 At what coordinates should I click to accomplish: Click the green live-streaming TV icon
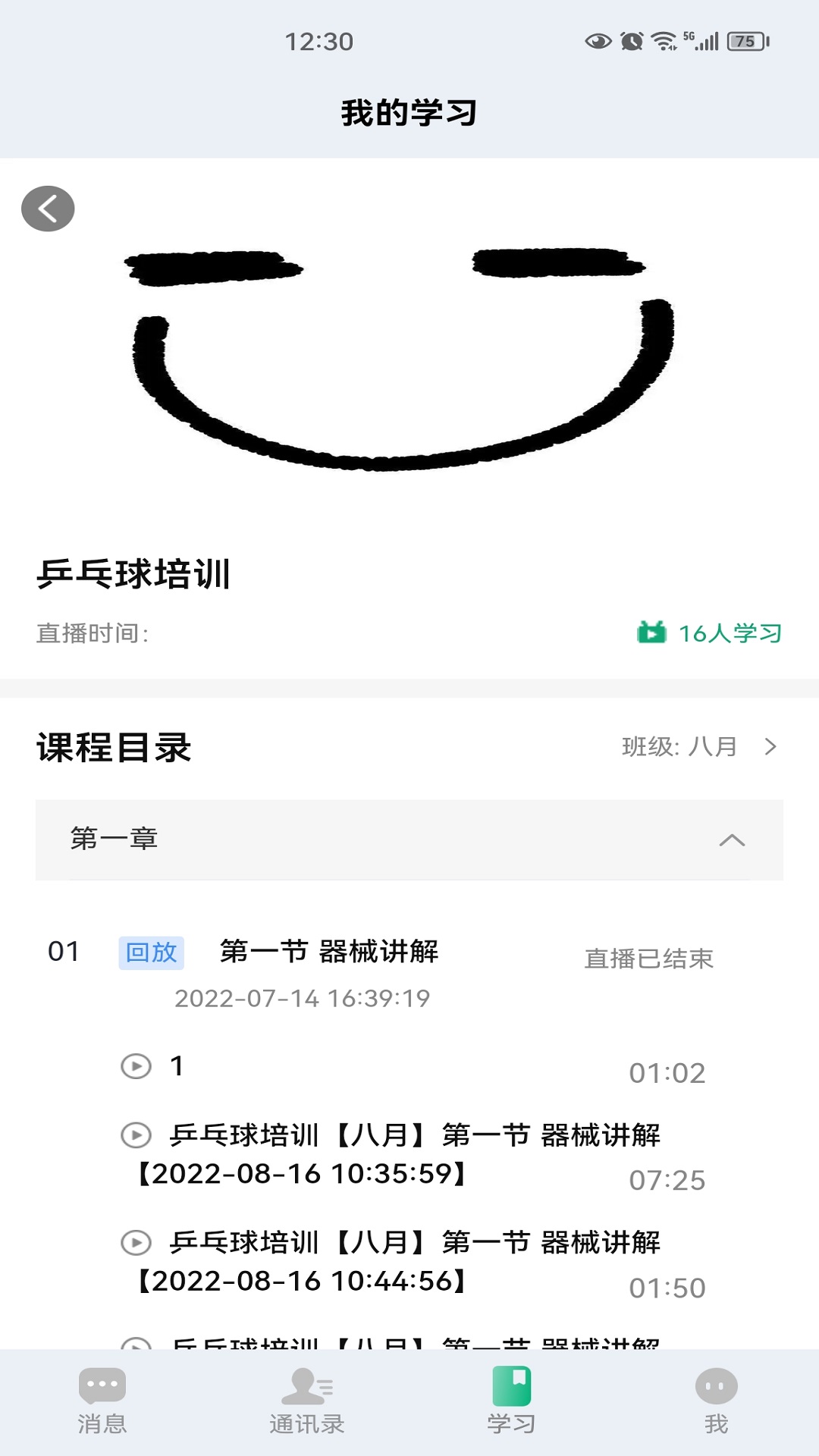tap(651, 631)
